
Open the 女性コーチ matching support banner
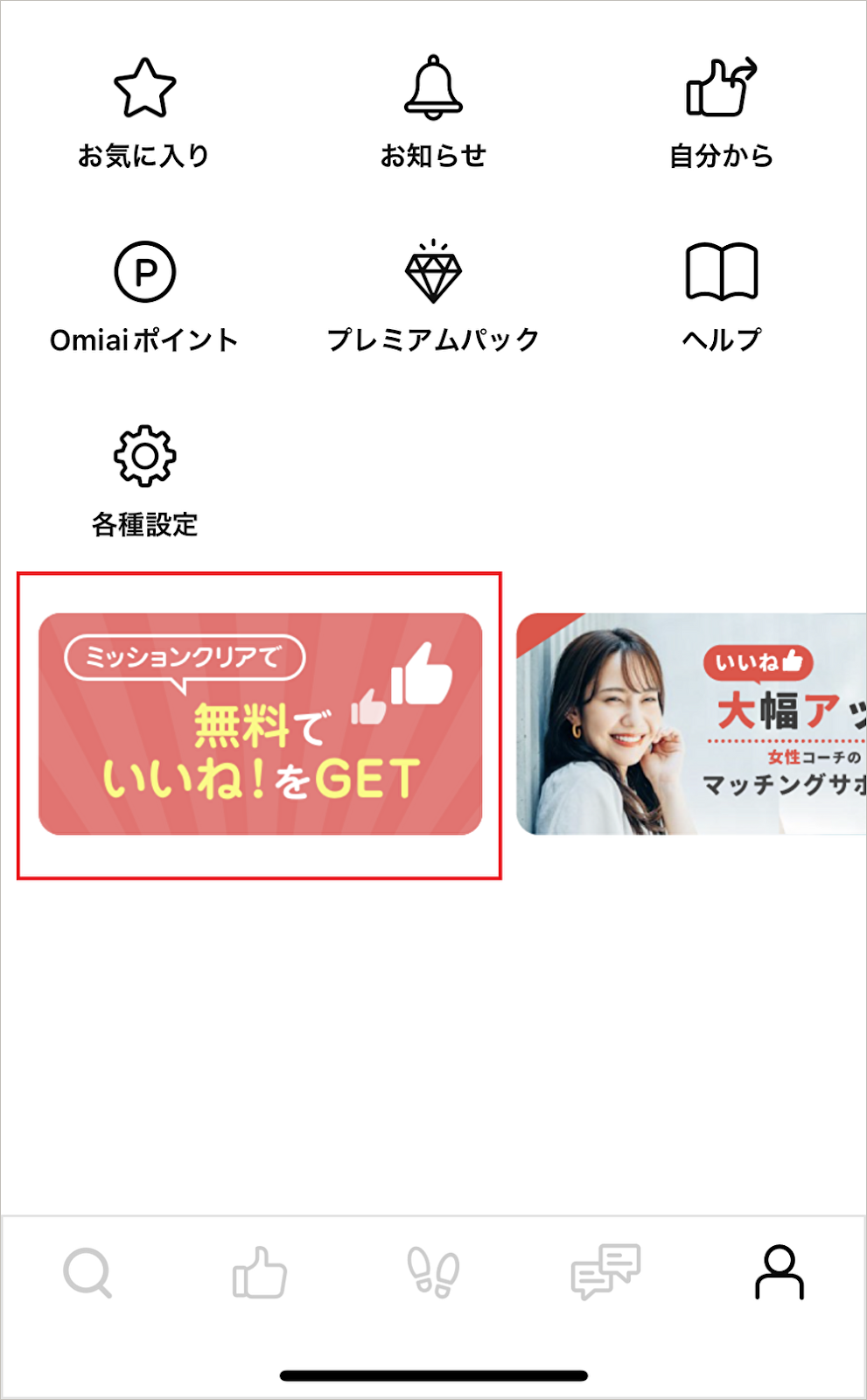coord(691,724)
